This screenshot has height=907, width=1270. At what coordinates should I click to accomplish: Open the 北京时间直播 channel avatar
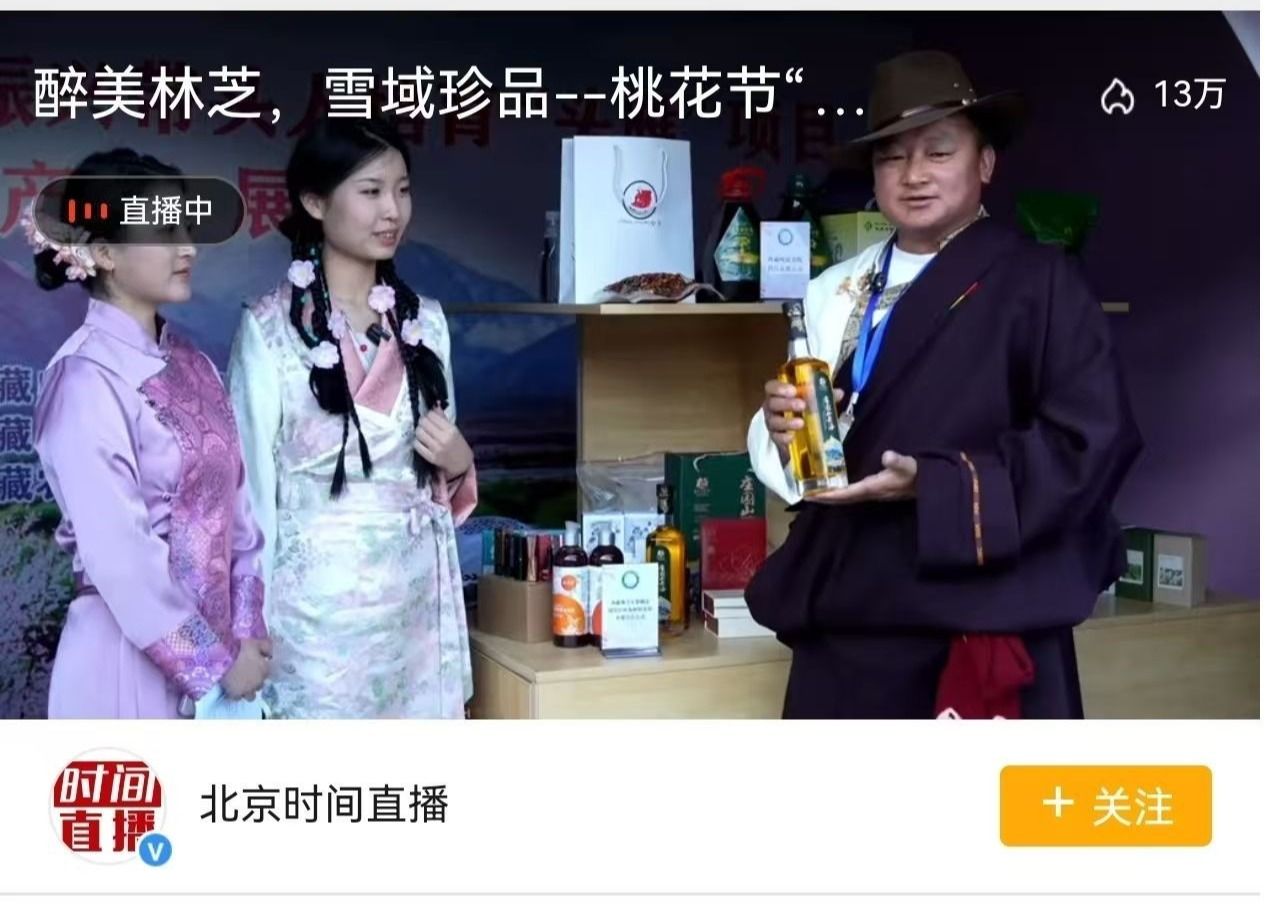point(108,806)
